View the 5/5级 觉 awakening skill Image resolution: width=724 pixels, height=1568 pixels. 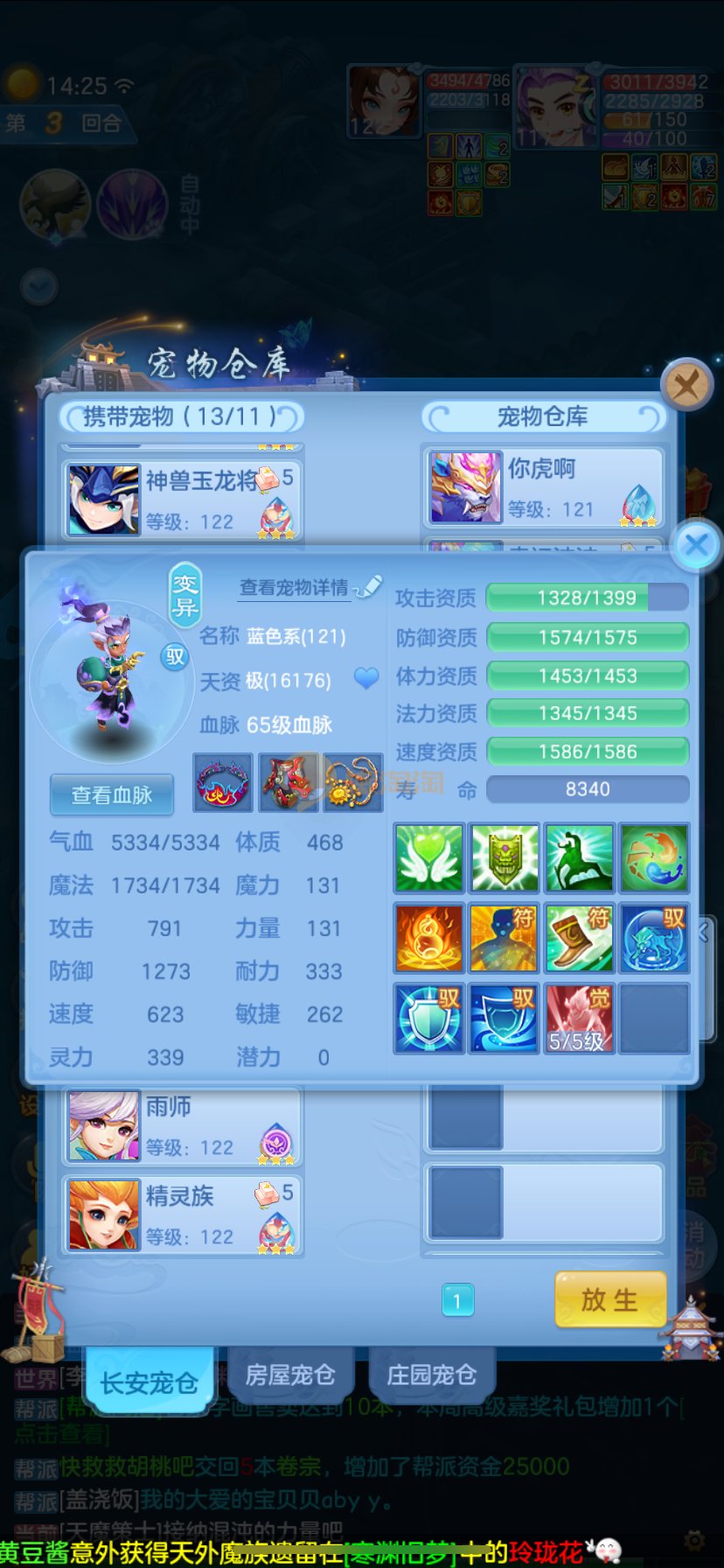click(x=579, y=1018)
